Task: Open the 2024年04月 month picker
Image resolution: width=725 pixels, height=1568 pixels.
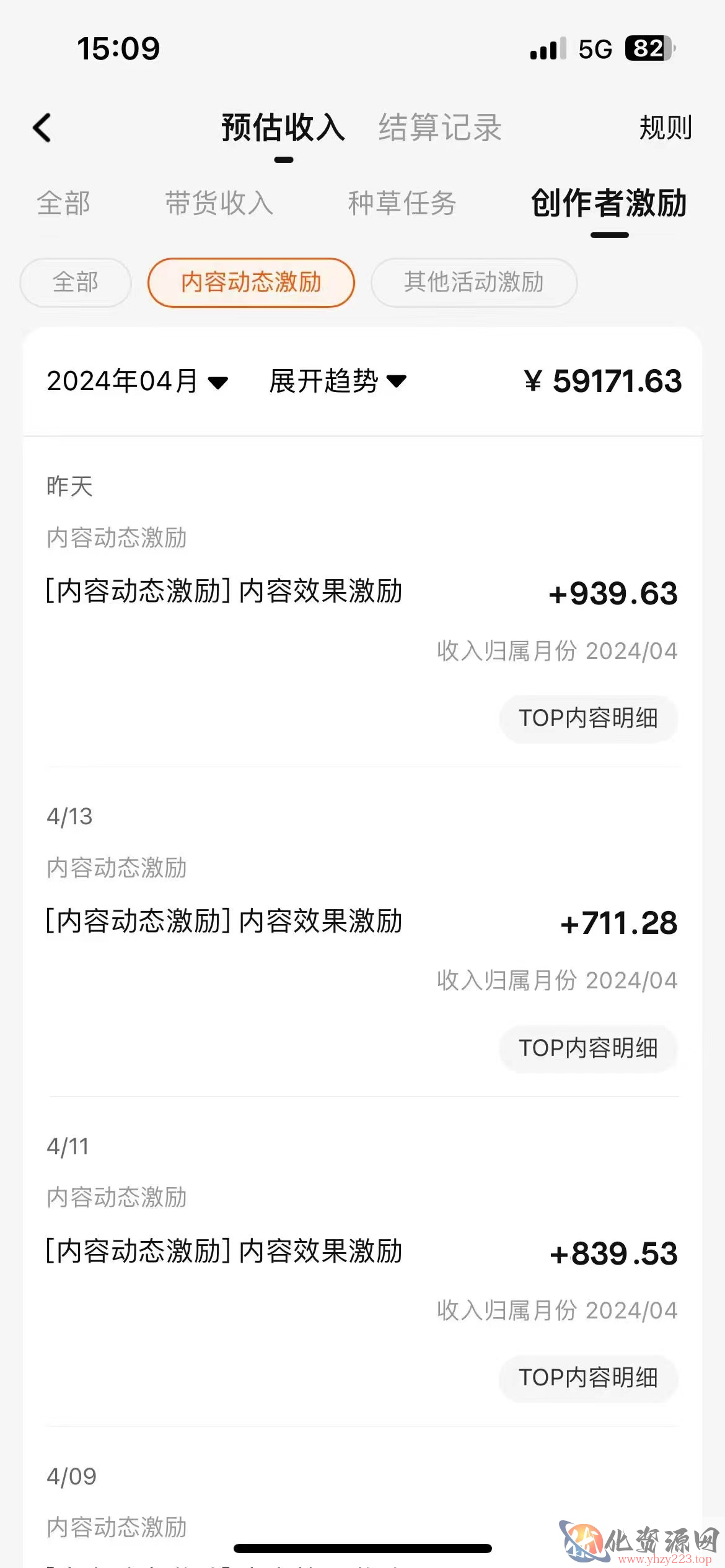Action: coord(138,381)
